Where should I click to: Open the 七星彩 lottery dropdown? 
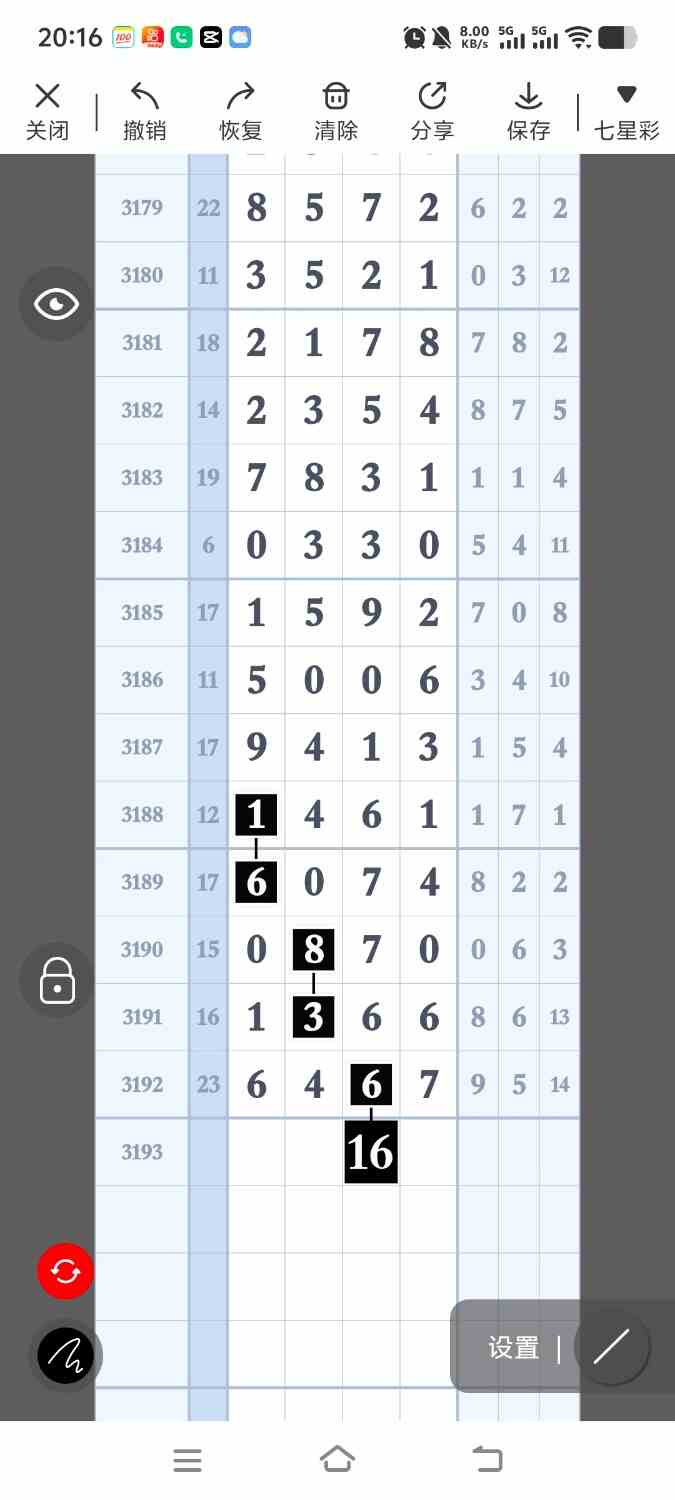[x=627, y=111]
